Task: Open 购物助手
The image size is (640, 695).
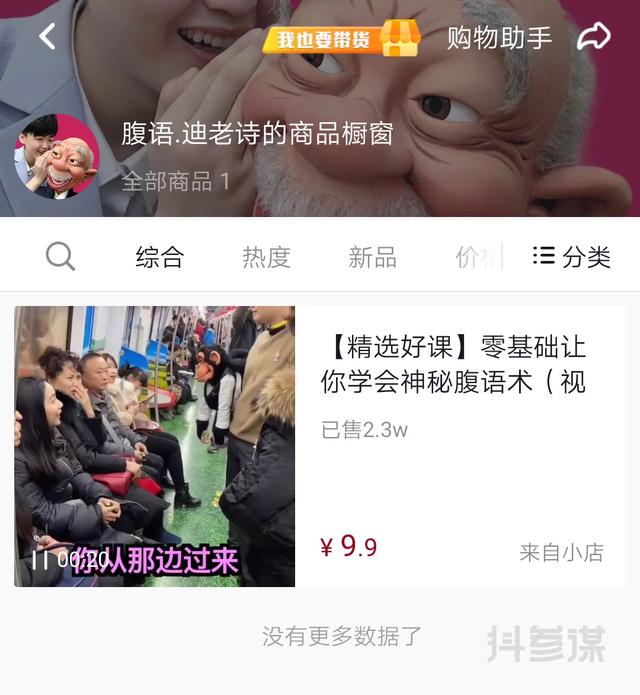Action: click(x=499, y=39)
